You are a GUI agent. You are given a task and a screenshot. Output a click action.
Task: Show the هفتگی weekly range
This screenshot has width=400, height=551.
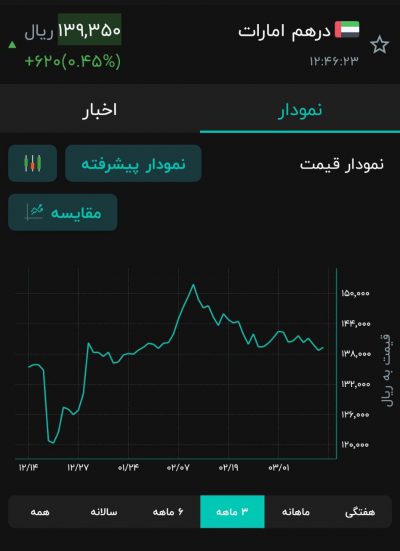(360, 512)
